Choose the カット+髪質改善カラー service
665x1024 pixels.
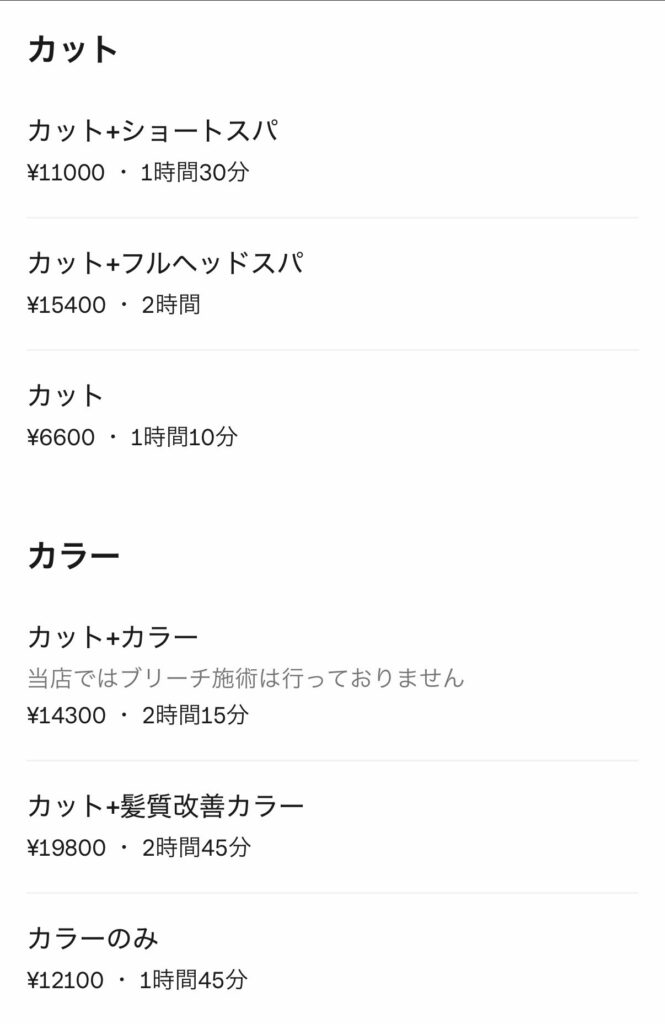pos(165,806)
